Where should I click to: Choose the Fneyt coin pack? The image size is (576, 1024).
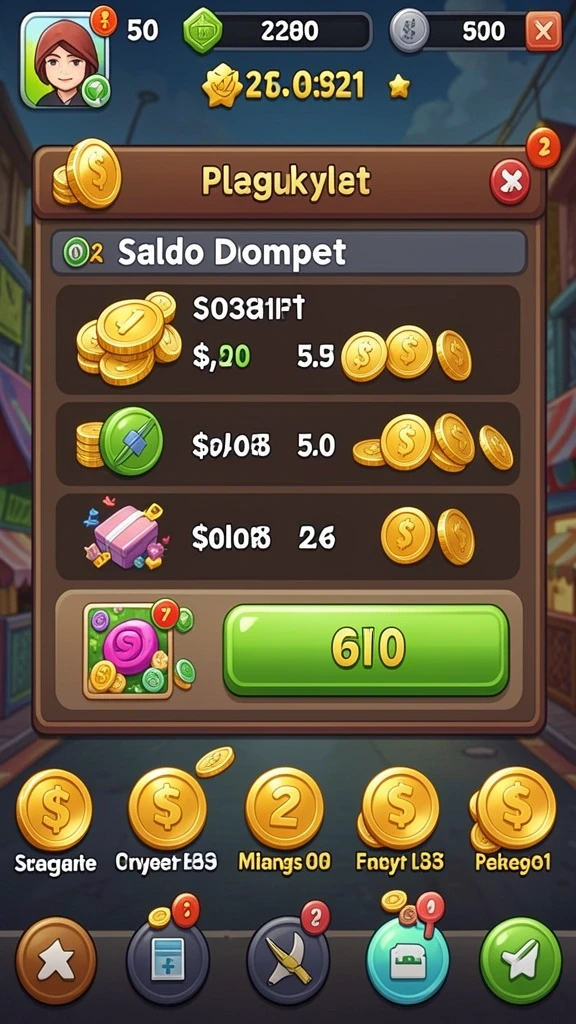398,820
